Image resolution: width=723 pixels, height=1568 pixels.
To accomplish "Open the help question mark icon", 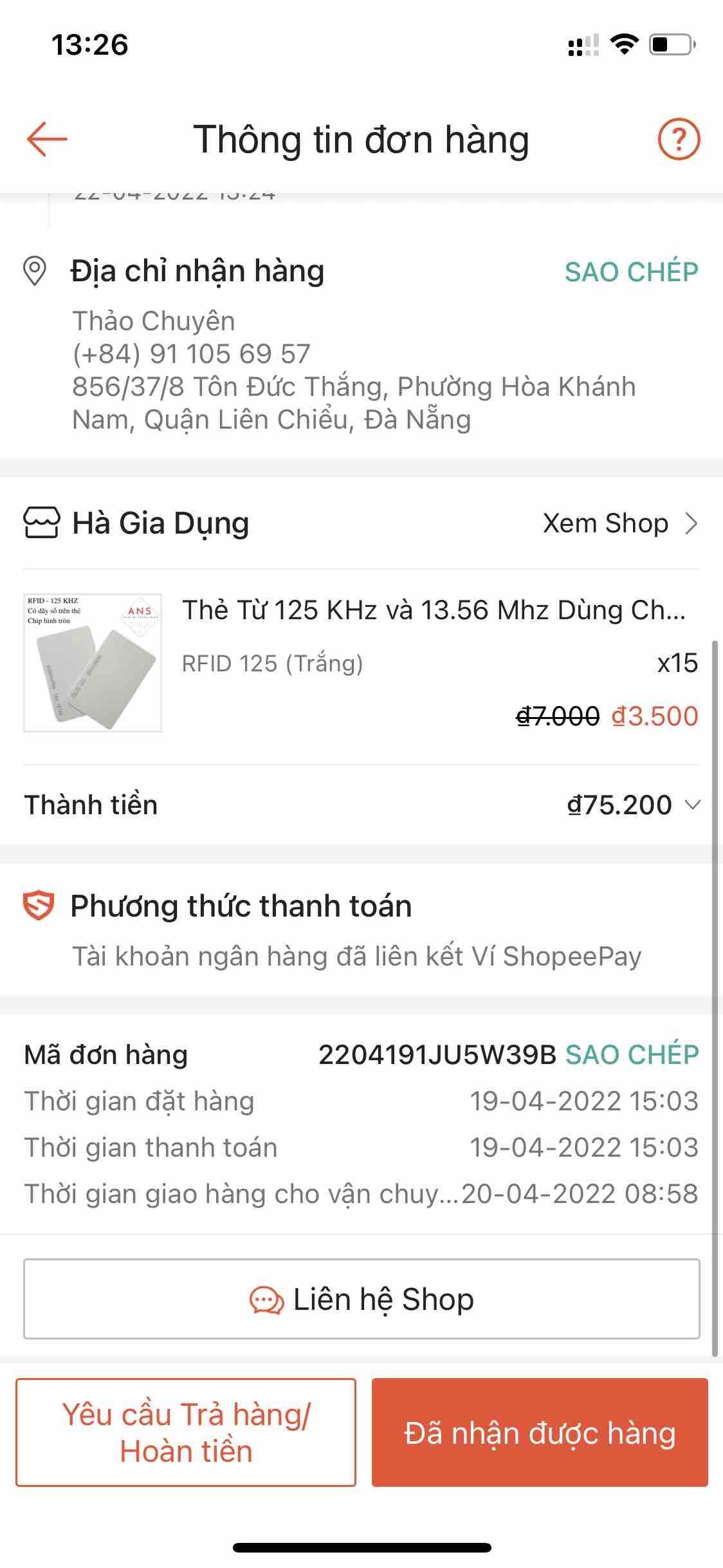I will [679, 139].
